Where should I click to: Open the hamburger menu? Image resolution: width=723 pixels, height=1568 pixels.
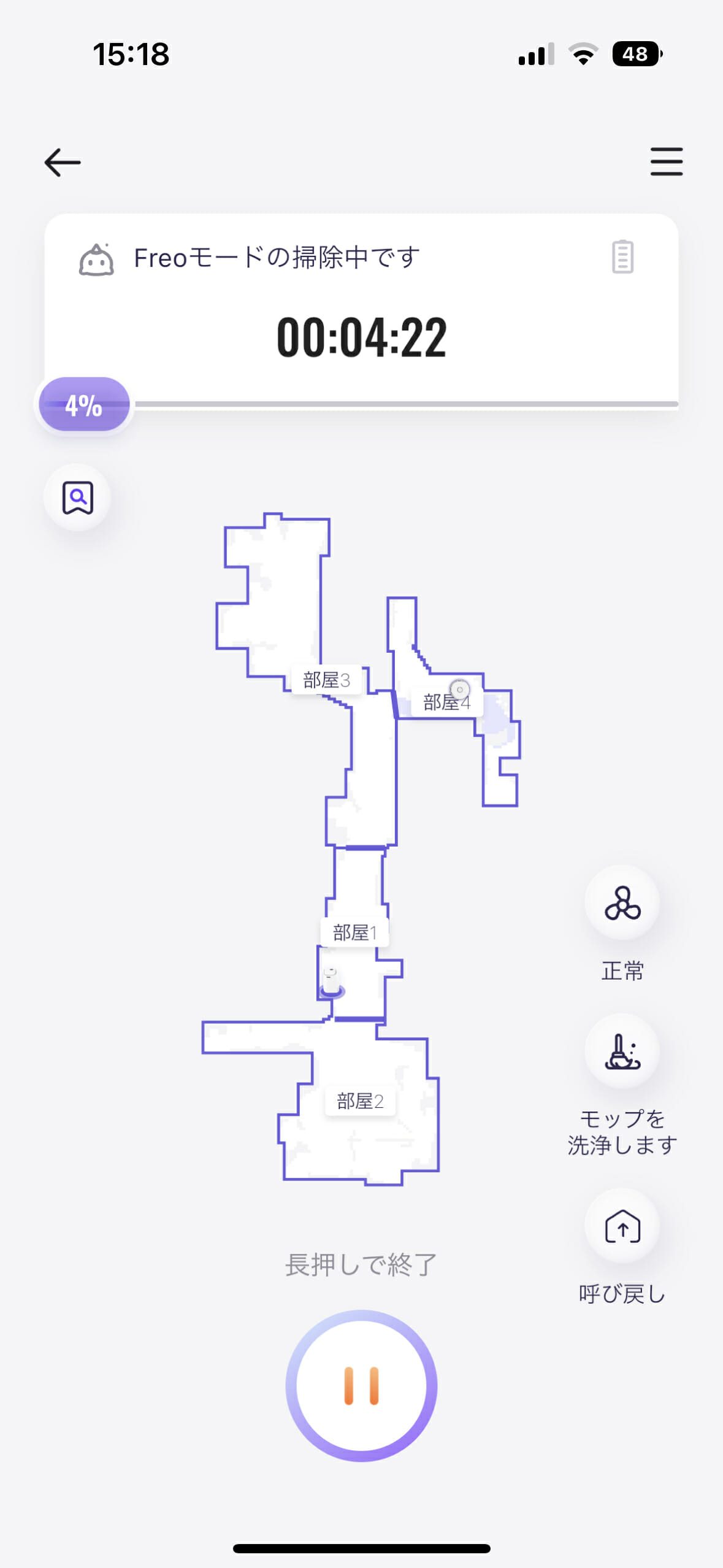(666, 161)
